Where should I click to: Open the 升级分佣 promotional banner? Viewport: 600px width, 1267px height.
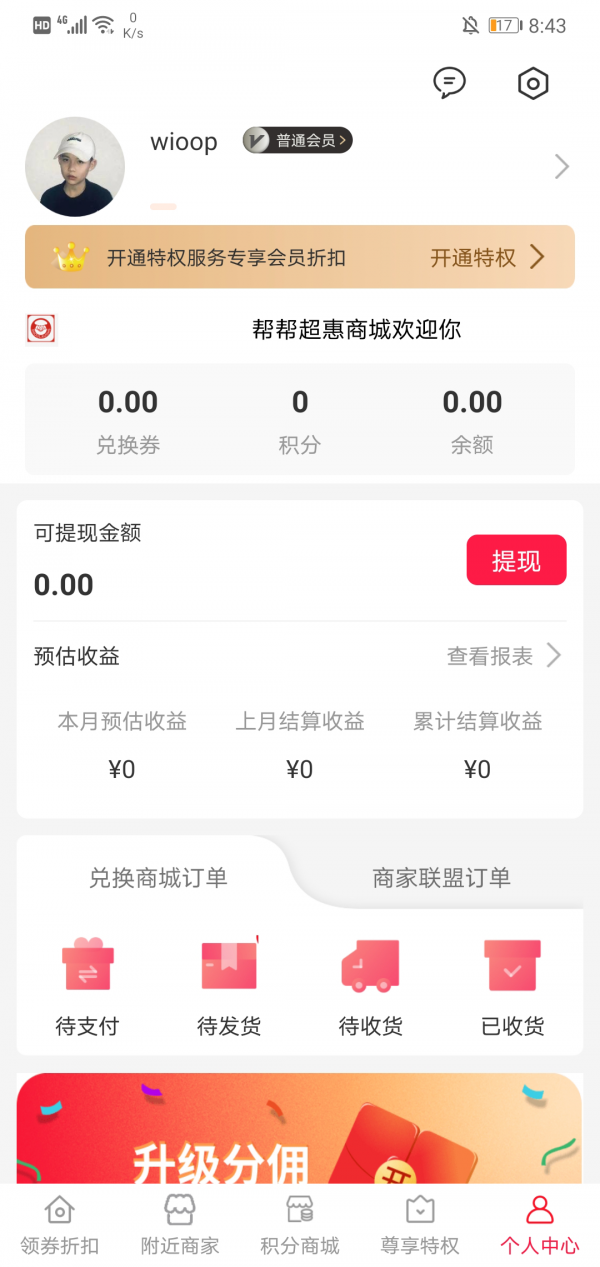(x=299, y=1130)
